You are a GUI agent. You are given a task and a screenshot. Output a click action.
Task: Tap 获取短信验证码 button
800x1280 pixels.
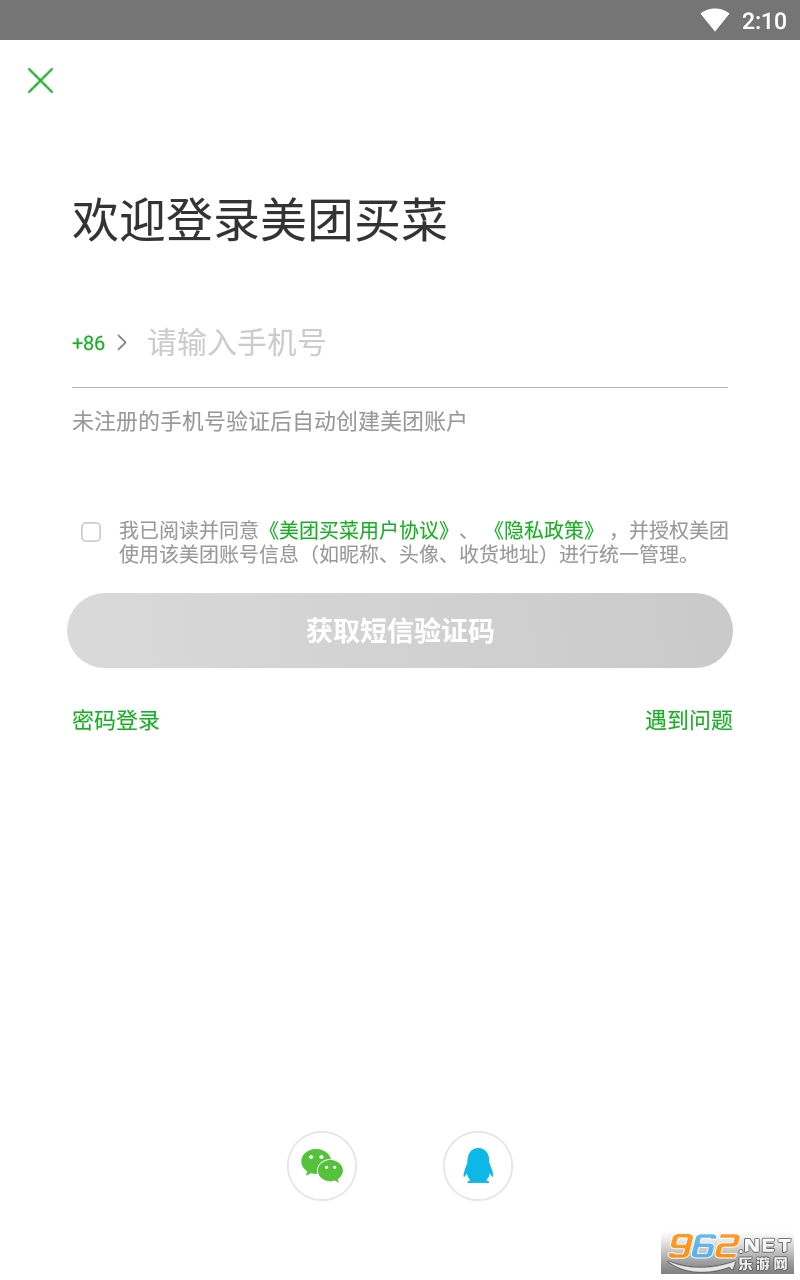tap(400, 631)
